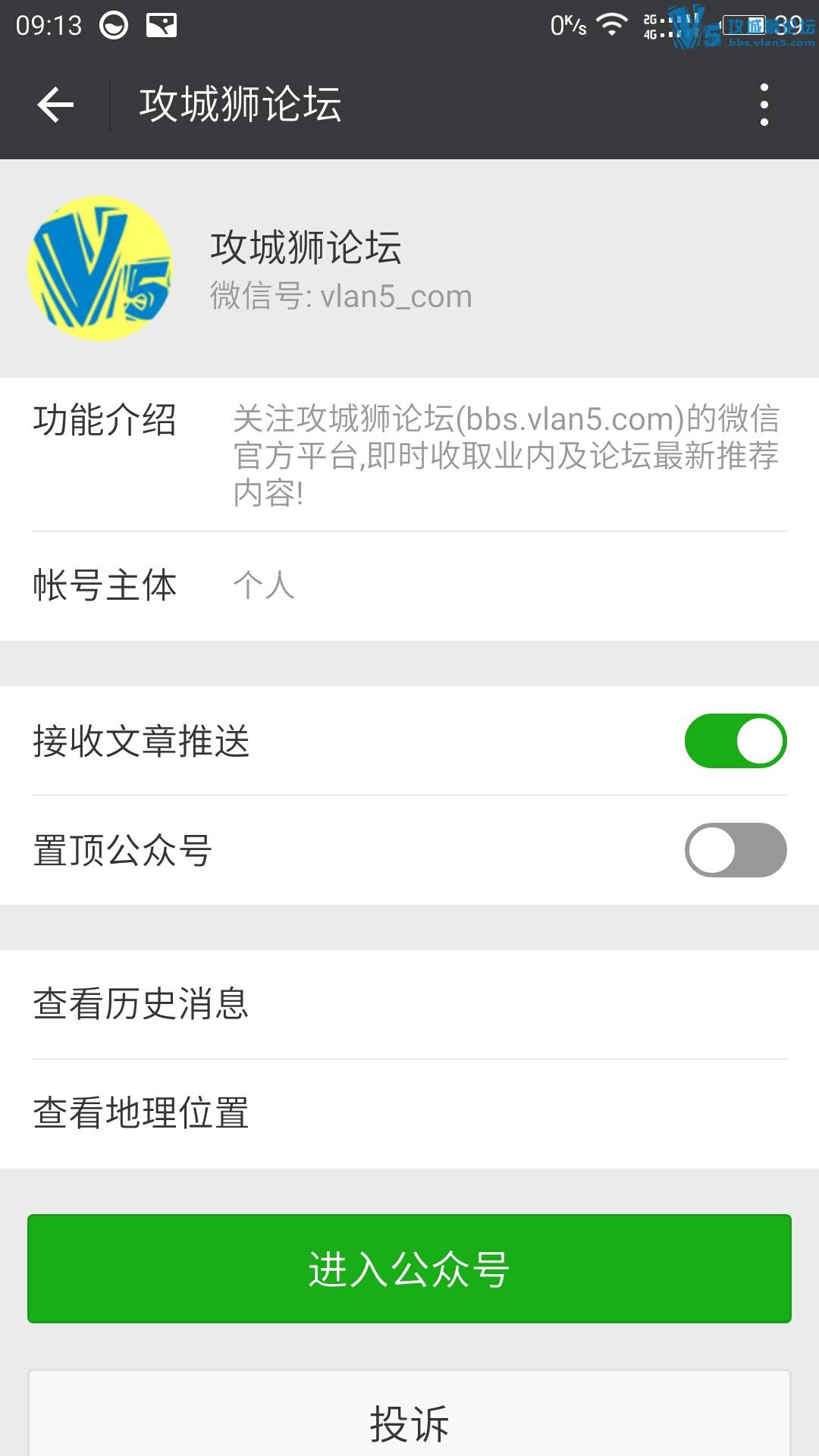This screenshot has height=1456, width=819.
Task: Turn off 接收文章推送 switch
Action: pos(735,741)
